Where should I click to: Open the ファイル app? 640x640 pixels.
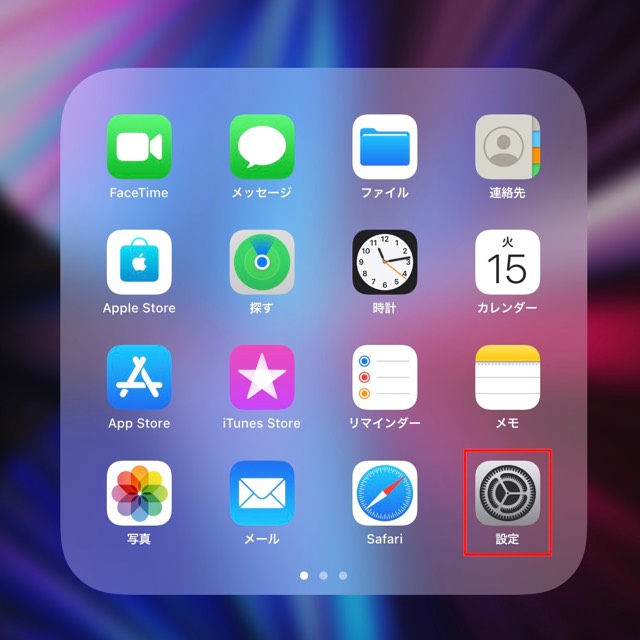click(385, 147)
